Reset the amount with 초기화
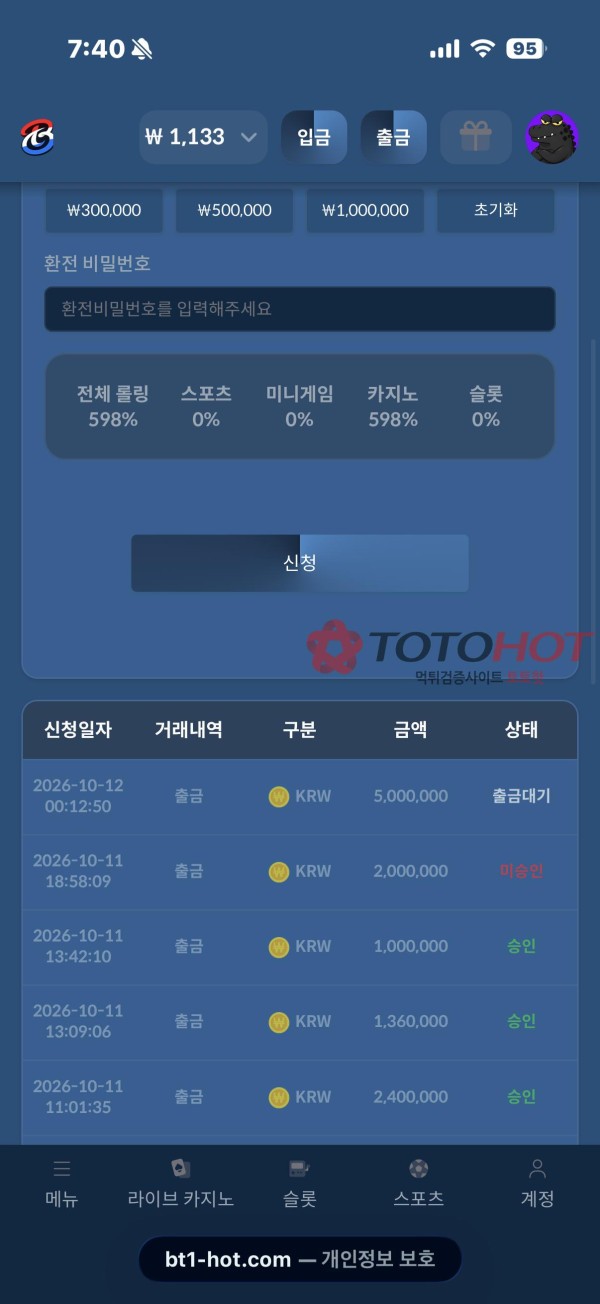Image resolution: width=600 pixels, height=1304 pixels. [496, 211]
